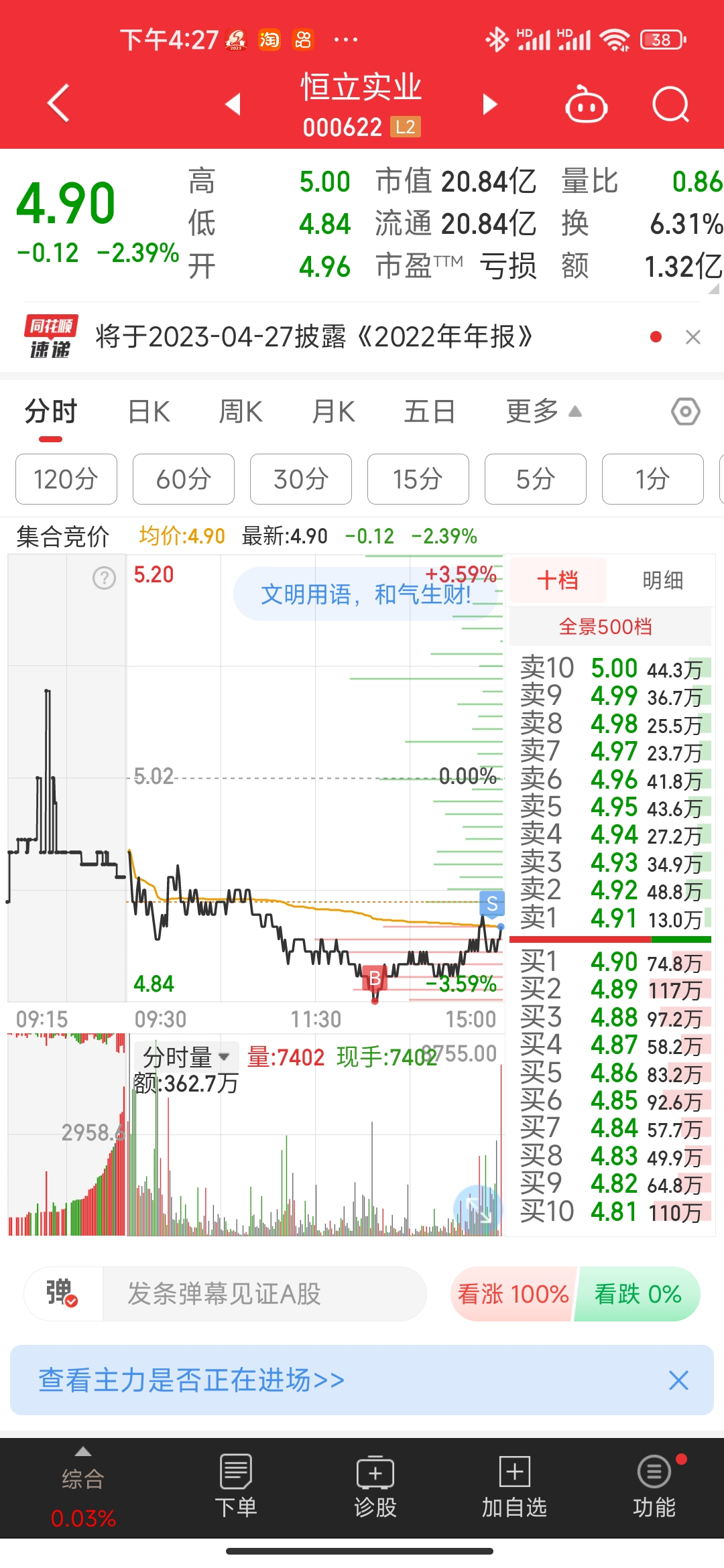The height and width of the screenshot is (1568, 724).
Task: Select the 5分 interval chip
Action: [x=535, y=479]
